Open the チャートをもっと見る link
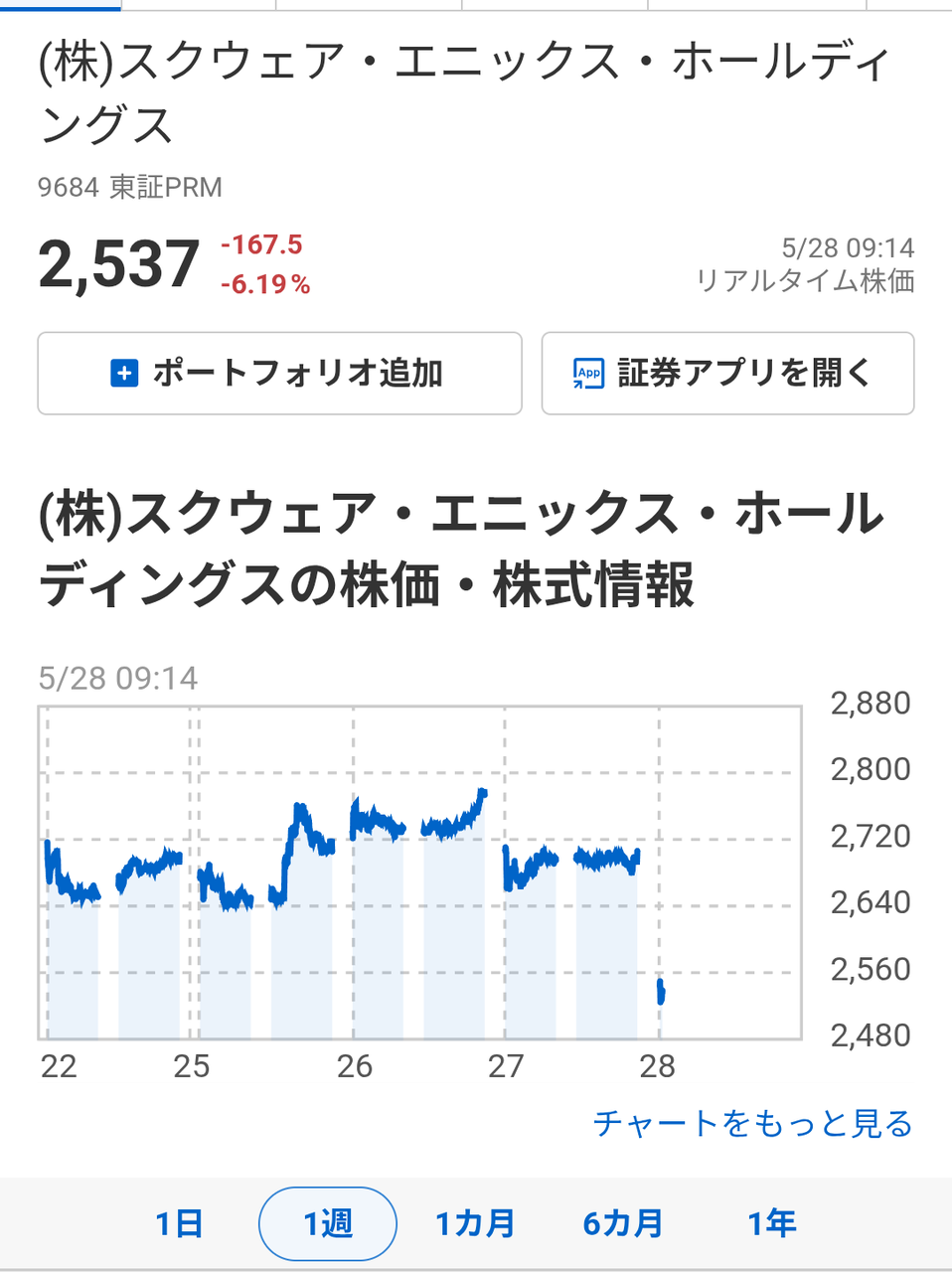Viewport: 952px width, 1272px height. 752,1123
